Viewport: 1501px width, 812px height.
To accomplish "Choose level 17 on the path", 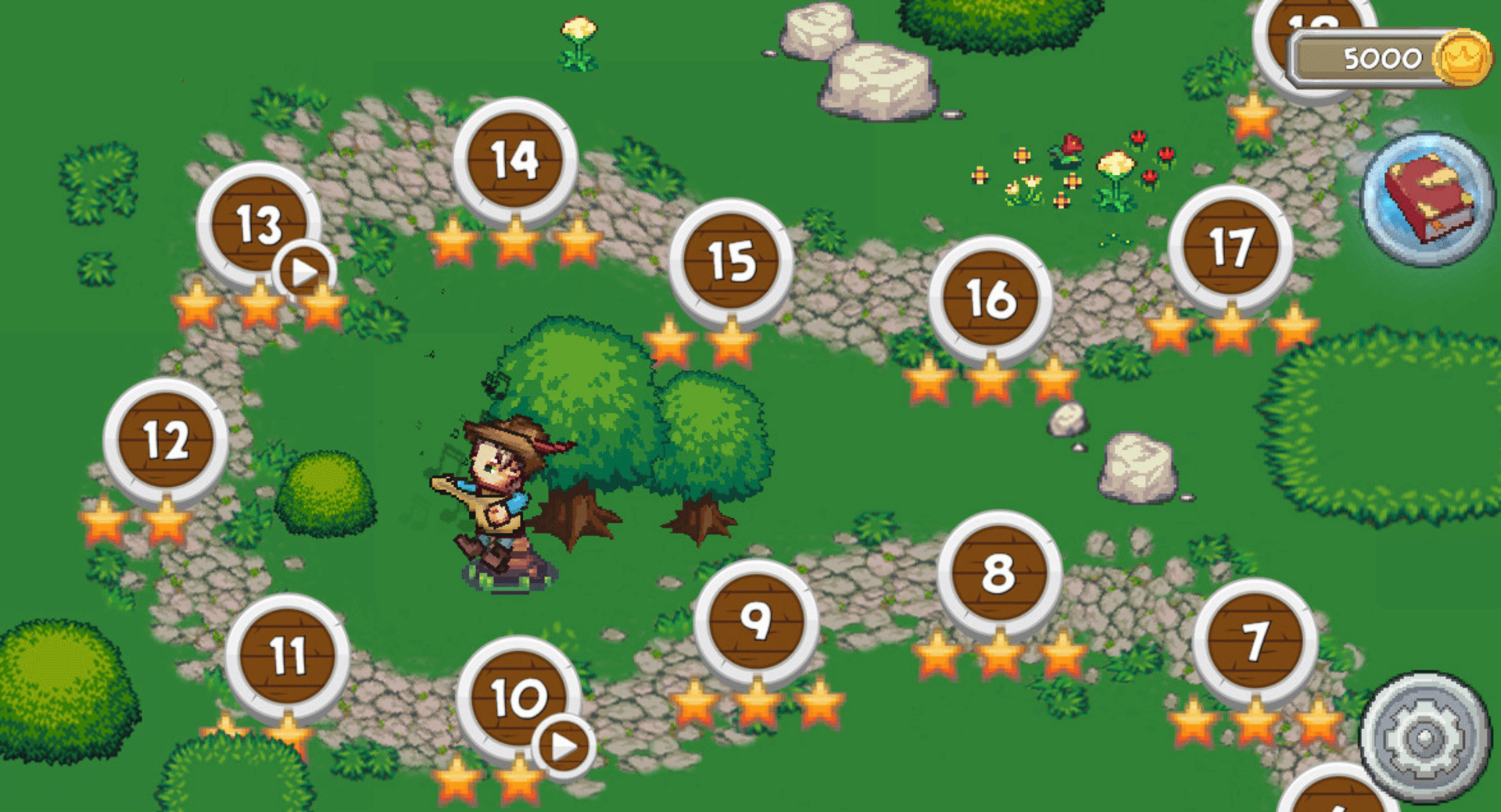I will click(x=1231, y=247).
